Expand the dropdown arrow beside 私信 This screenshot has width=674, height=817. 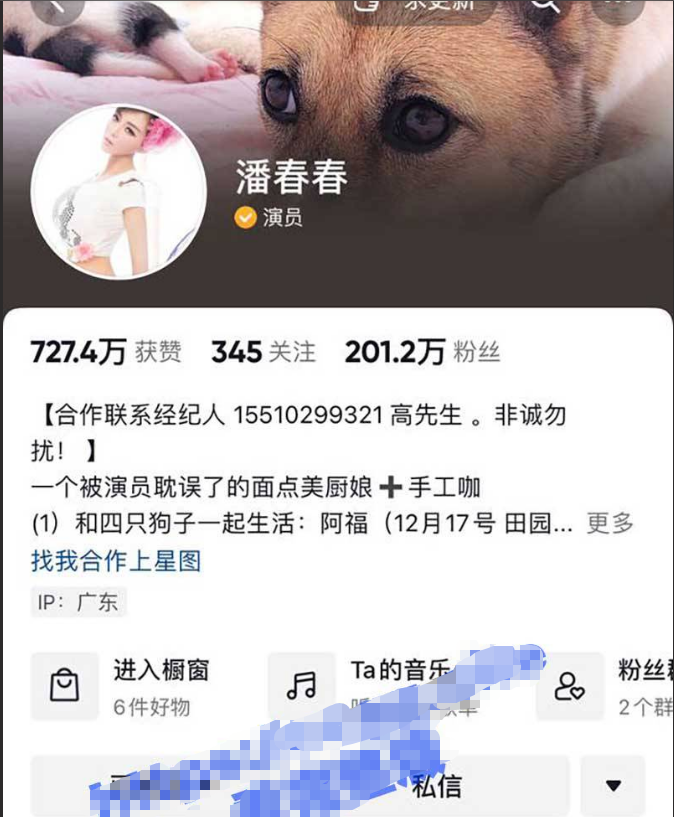[614, 785]
